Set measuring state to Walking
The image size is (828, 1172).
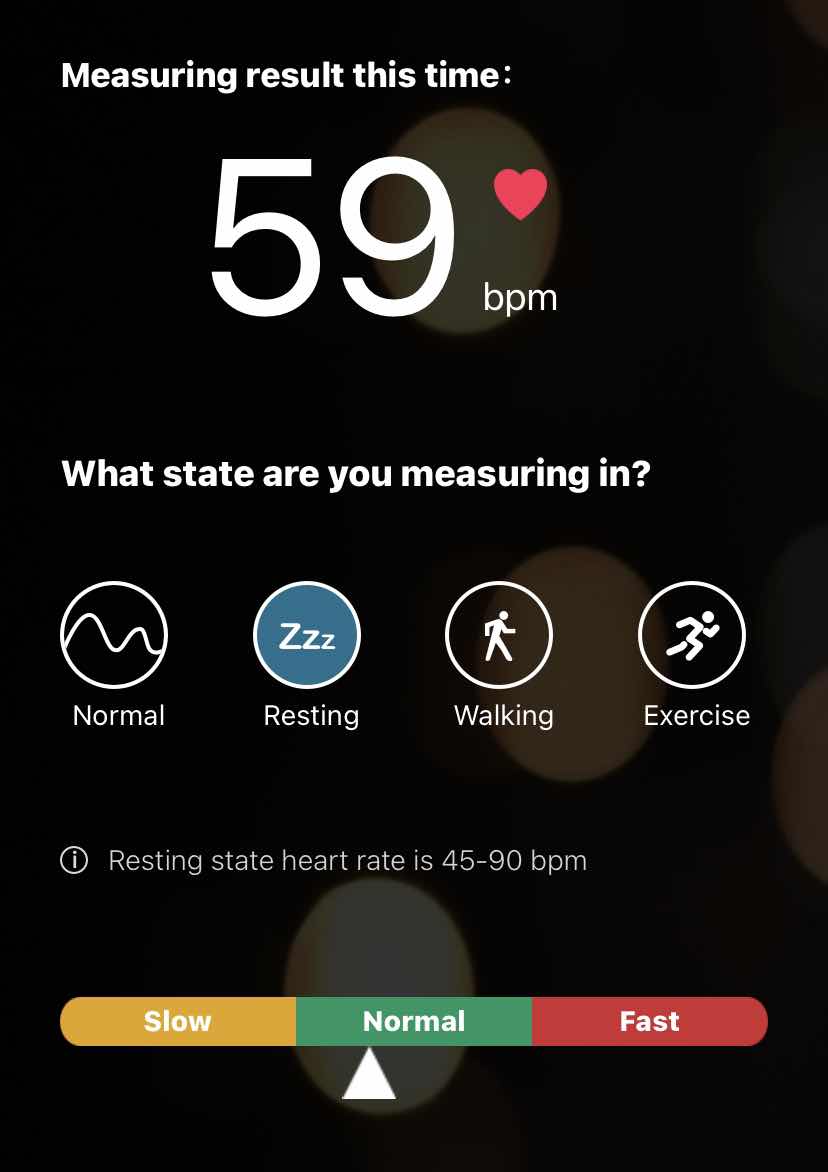coord(498,635)
